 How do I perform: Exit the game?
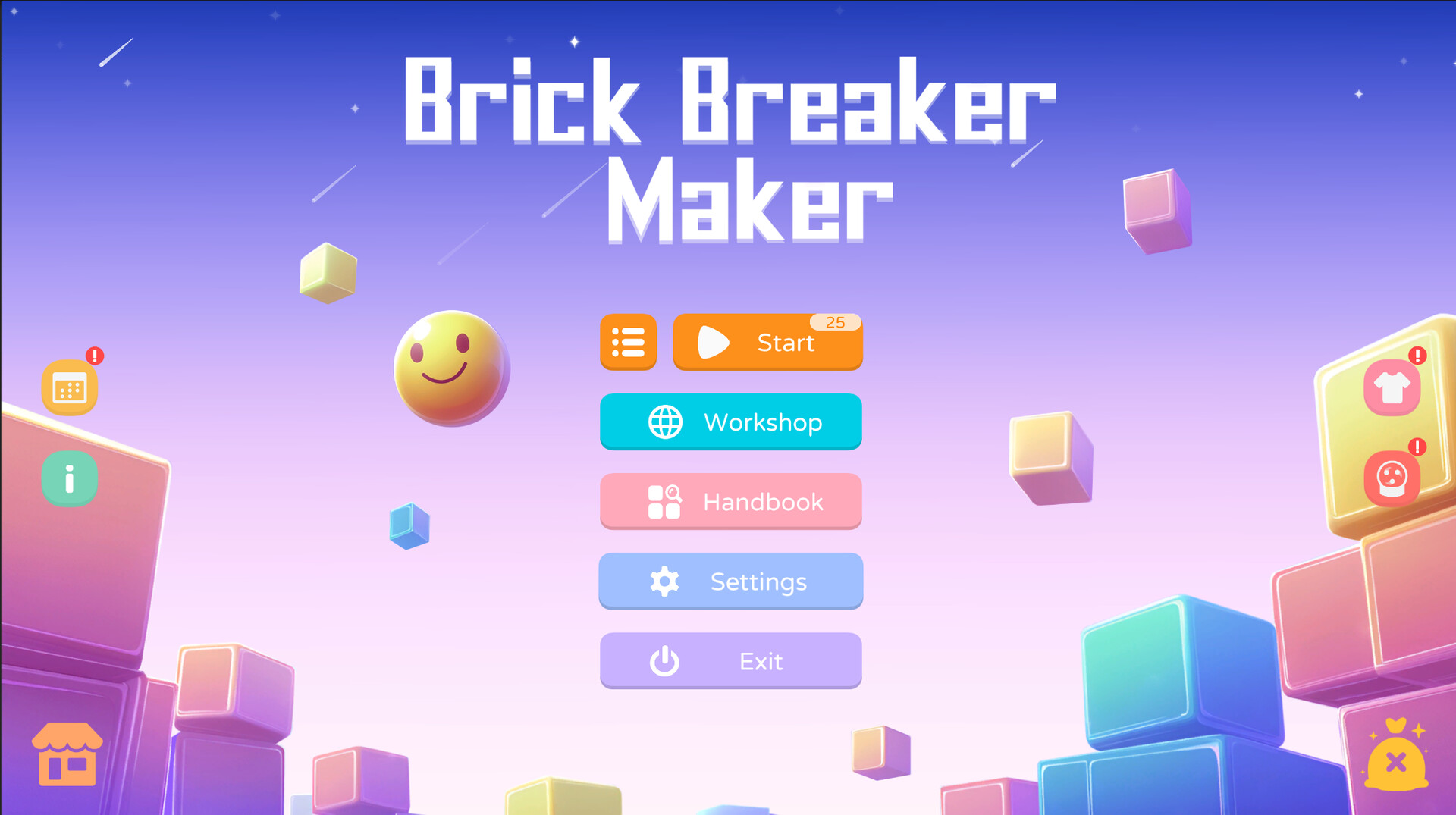coord(730,661)
